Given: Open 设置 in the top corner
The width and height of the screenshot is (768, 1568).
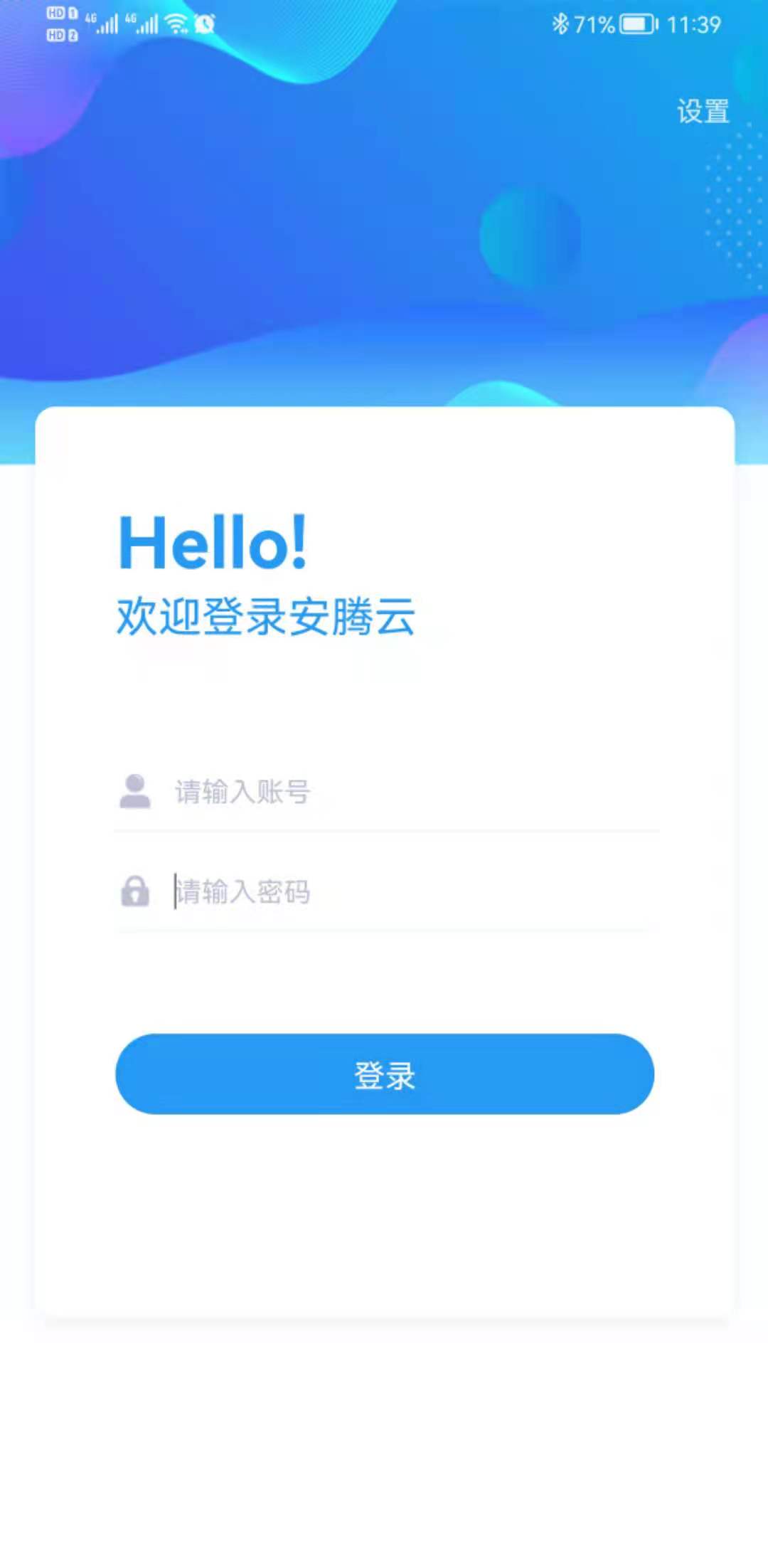Looking at the screenshot, I should click(x=703, y=112).
